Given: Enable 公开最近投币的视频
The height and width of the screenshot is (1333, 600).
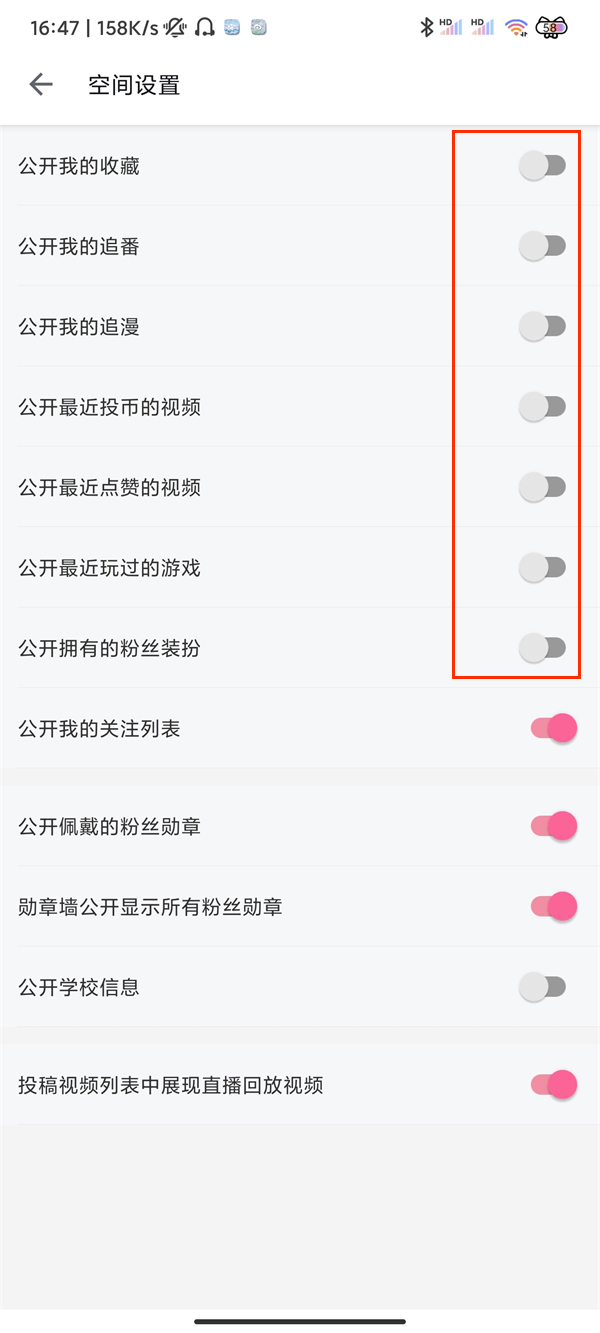Looking at the screenshot, I should click(543, 407).
